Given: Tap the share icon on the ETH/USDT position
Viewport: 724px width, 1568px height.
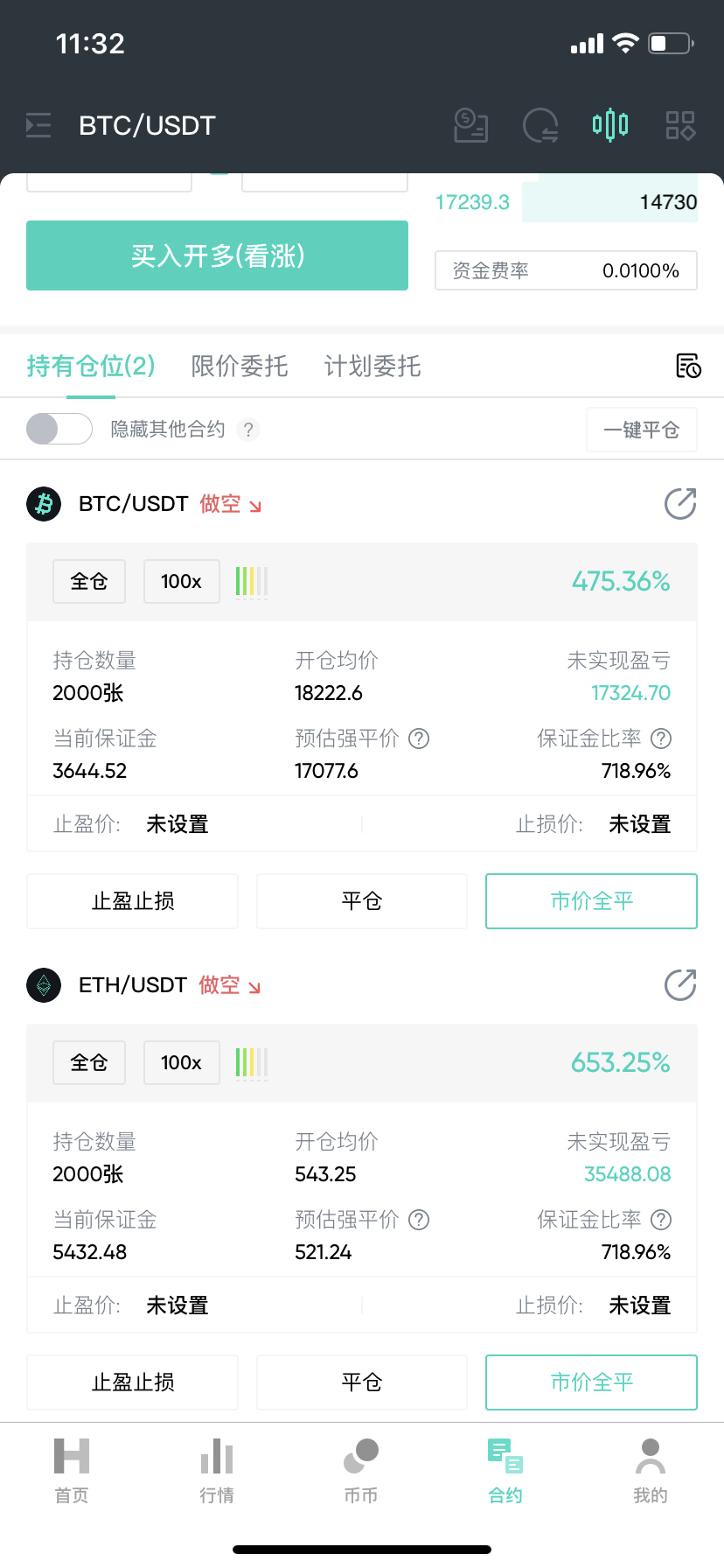Looking at the screenshot, I should (679, 985).
